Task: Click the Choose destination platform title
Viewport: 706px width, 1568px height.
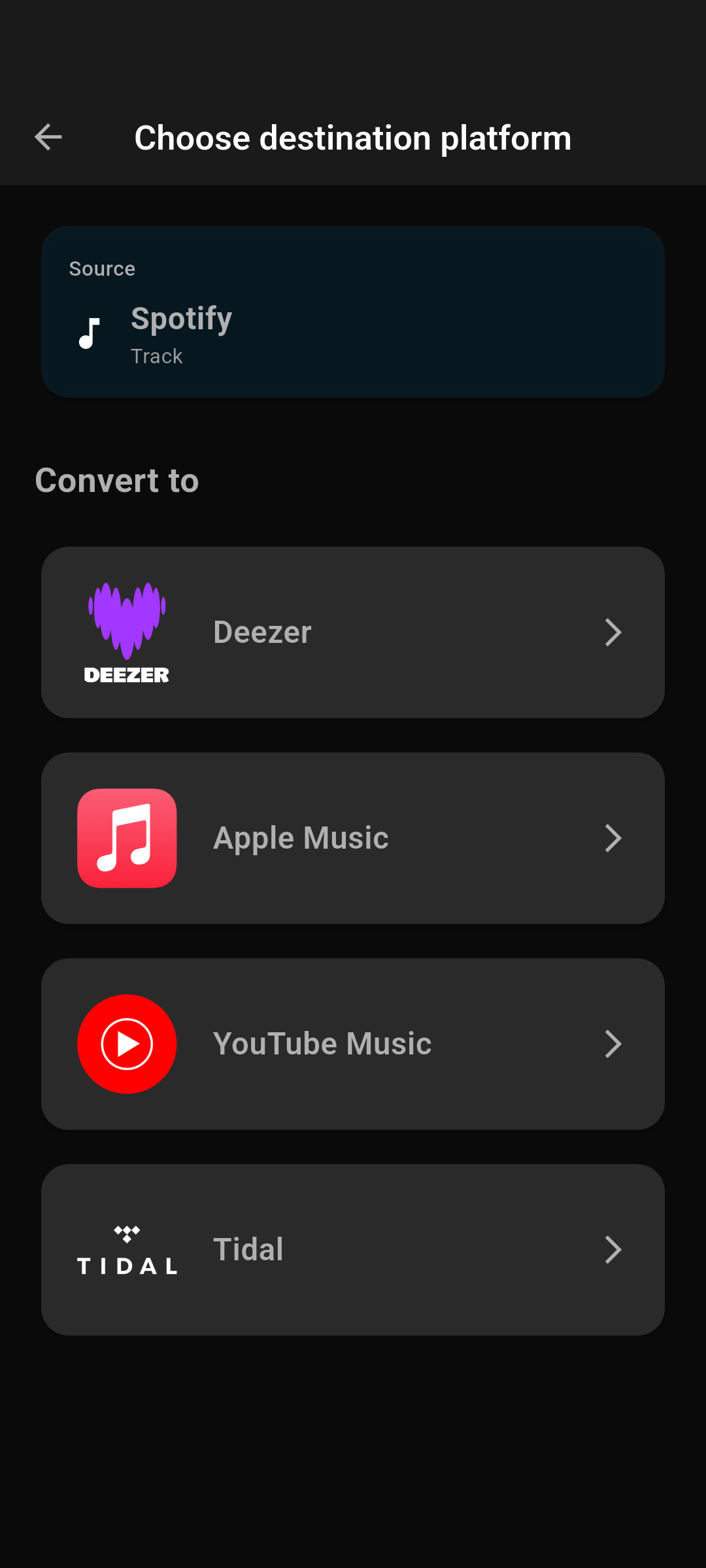Action: tap(353, 137)
